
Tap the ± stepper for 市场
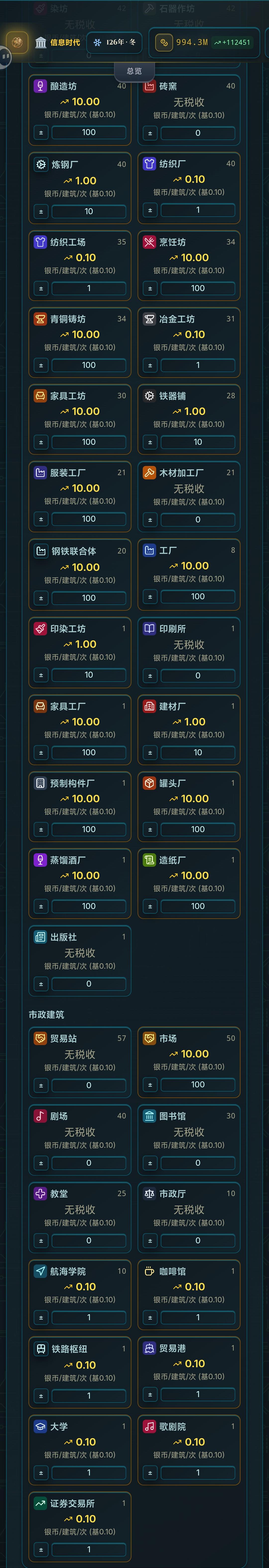click(150, 1085)
